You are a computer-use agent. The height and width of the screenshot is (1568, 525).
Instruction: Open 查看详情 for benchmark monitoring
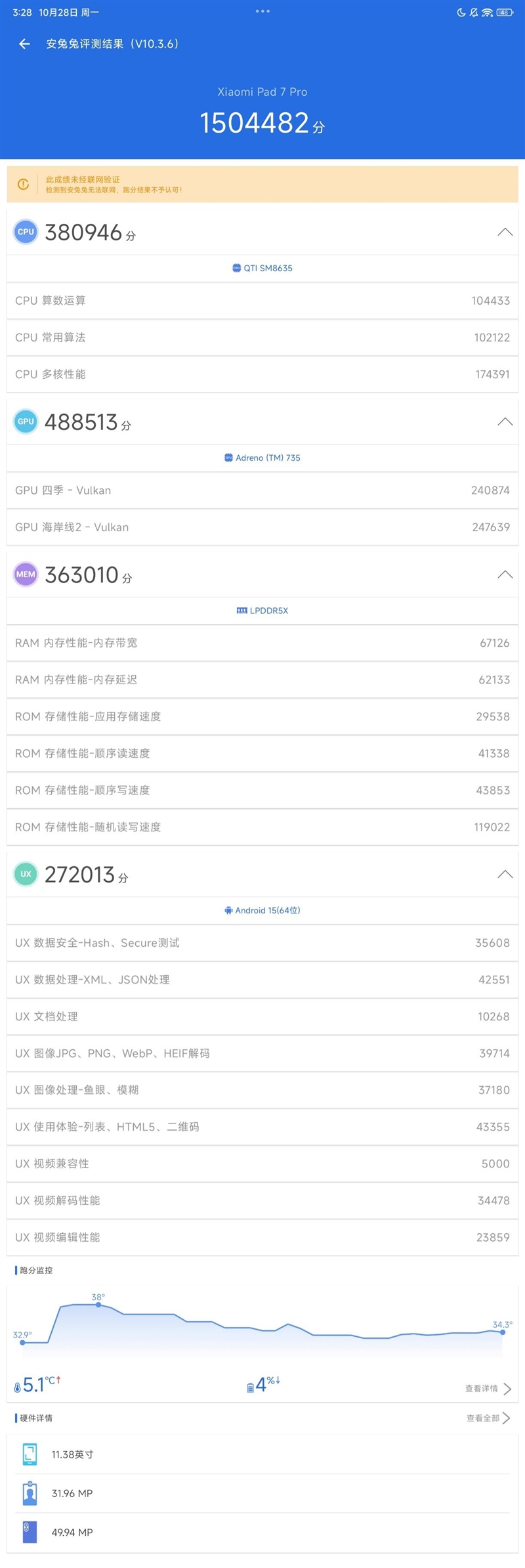pyautogui.click(x=487, y=1388)
